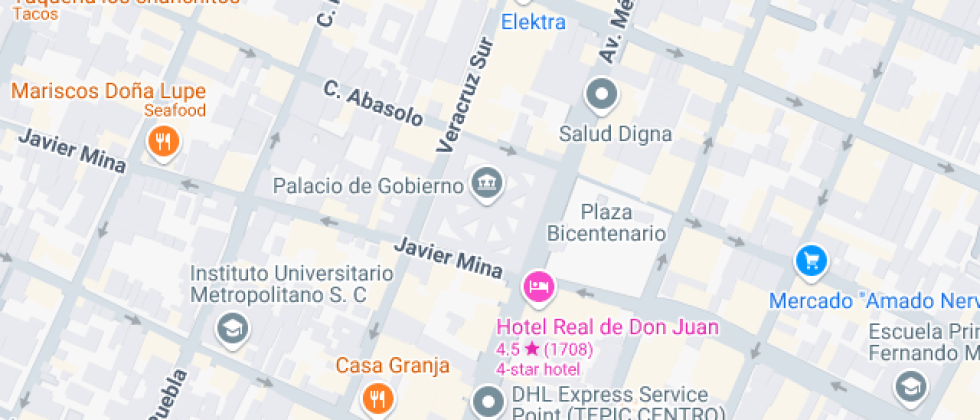Viewport: 980px width, 420px height.
Task: Open the Escuela Primaria school marker
Action: pyautogui.click(x=910, y=385)
